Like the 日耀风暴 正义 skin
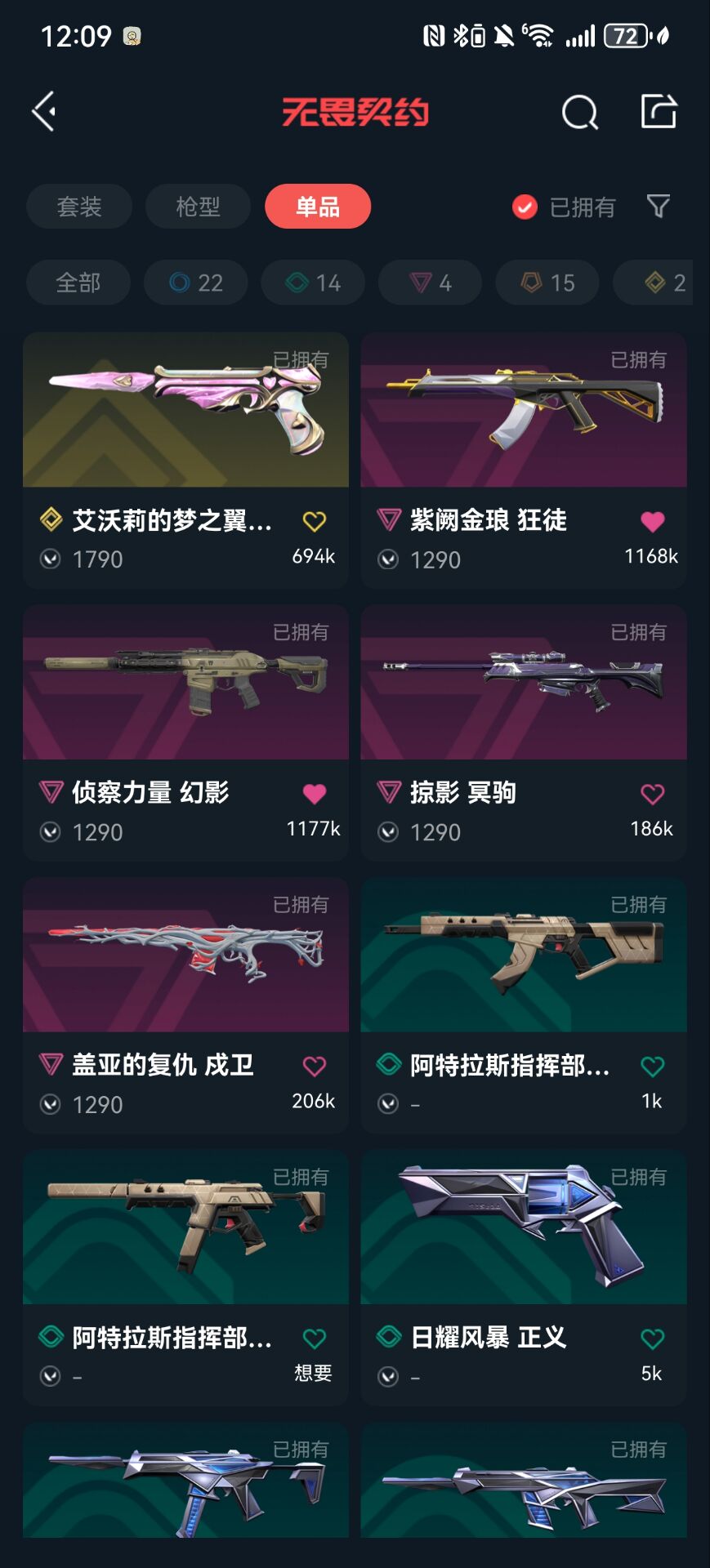 [652, 1339]
